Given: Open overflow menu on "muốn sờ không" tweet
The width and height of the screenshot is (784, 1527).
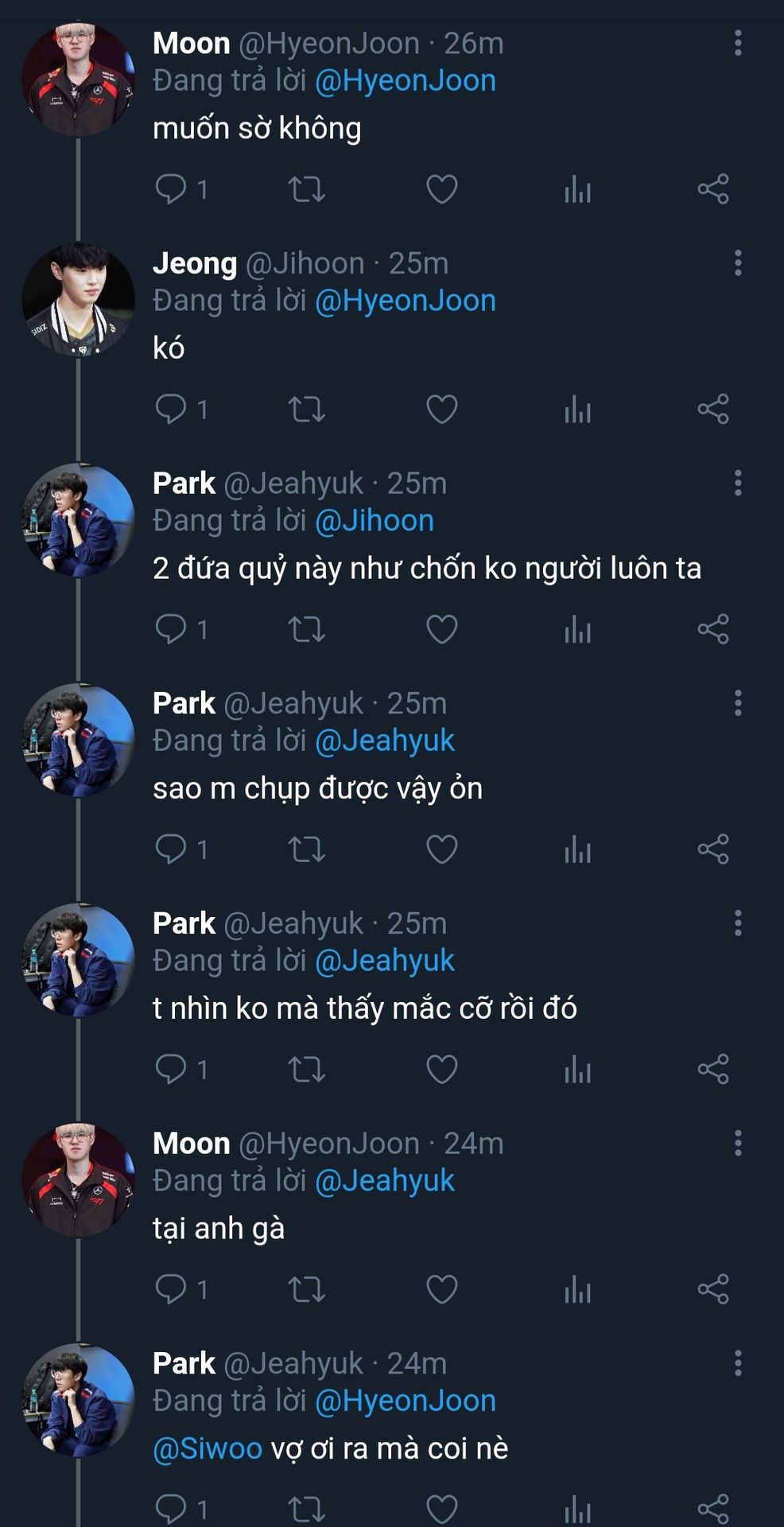Looking at the screenshot, I should pos(738,43).
